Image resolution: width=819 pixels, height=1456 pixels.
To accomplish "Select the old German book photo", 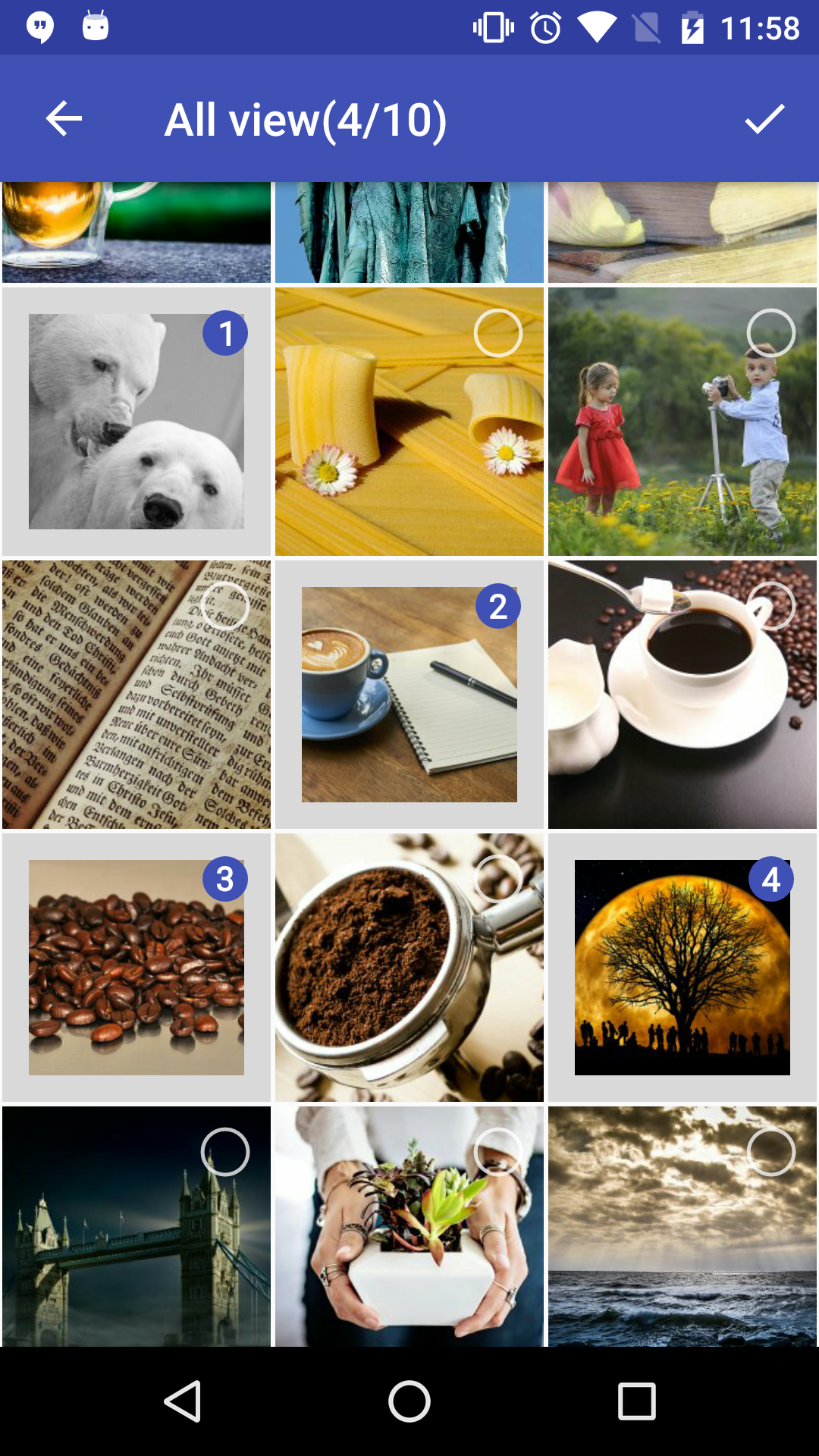I will coord(225,606).
